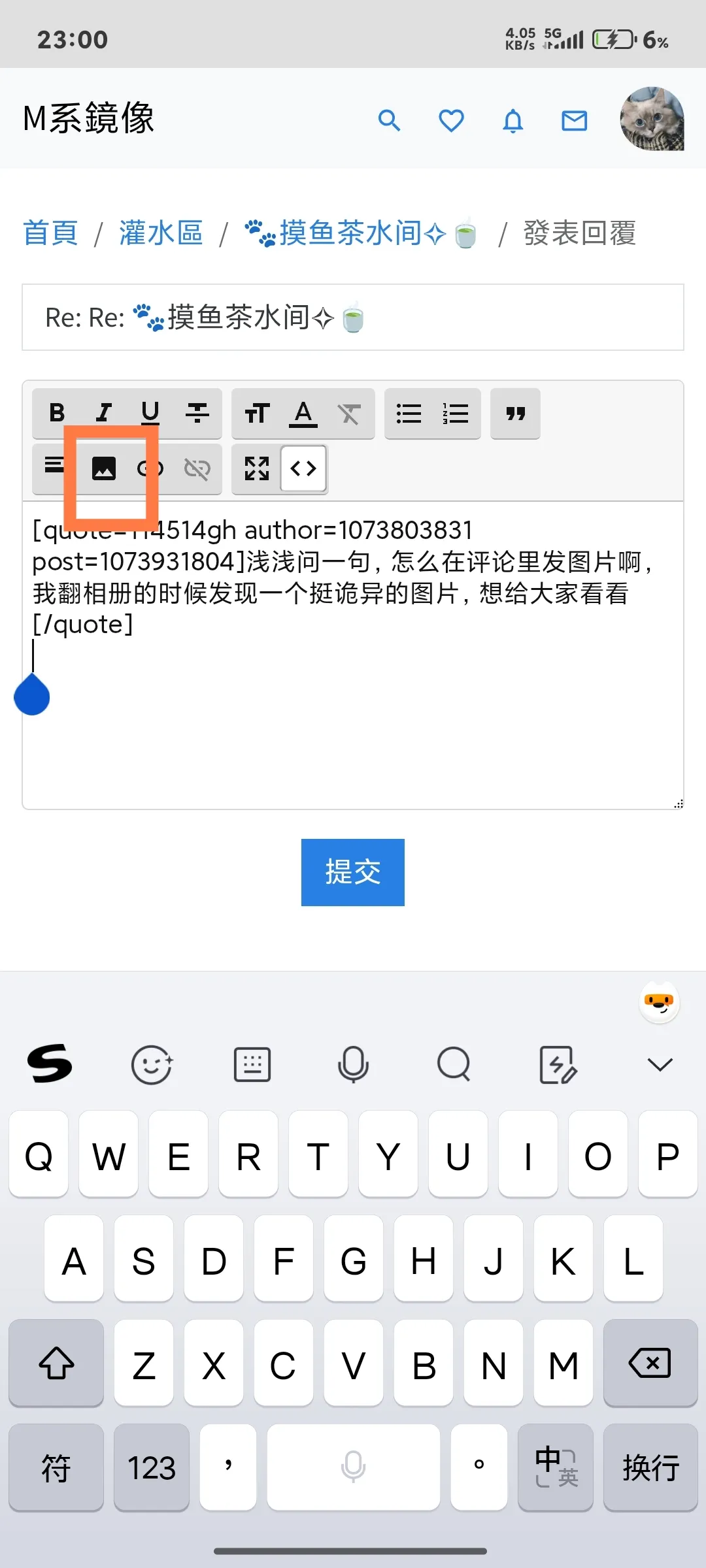The image size is (706, 1568).
Task: Go to 灌水區 breadcrumb link
Action: tap(161, 233)
